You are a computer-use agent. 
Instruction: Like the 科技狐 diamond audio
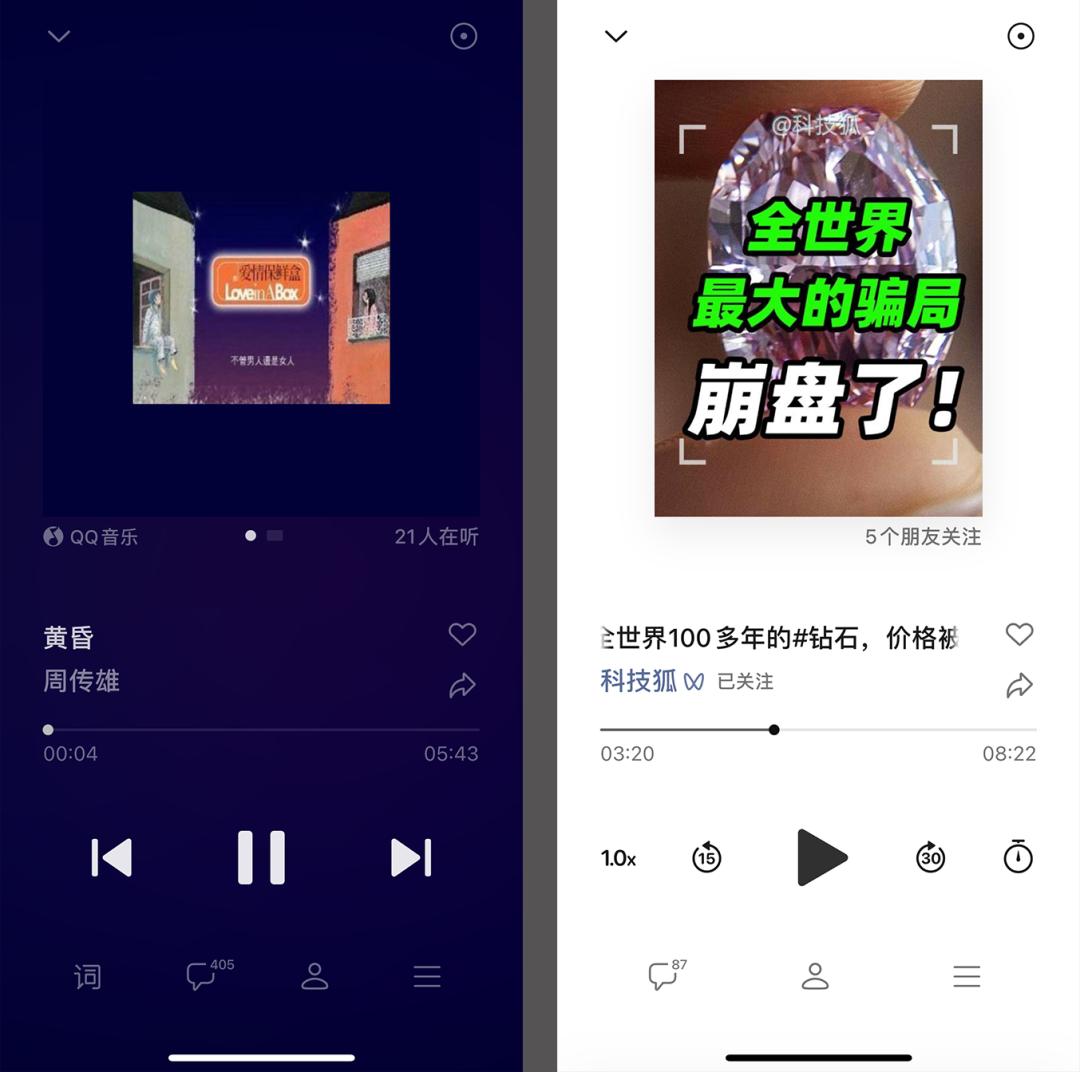[1019, 634]
